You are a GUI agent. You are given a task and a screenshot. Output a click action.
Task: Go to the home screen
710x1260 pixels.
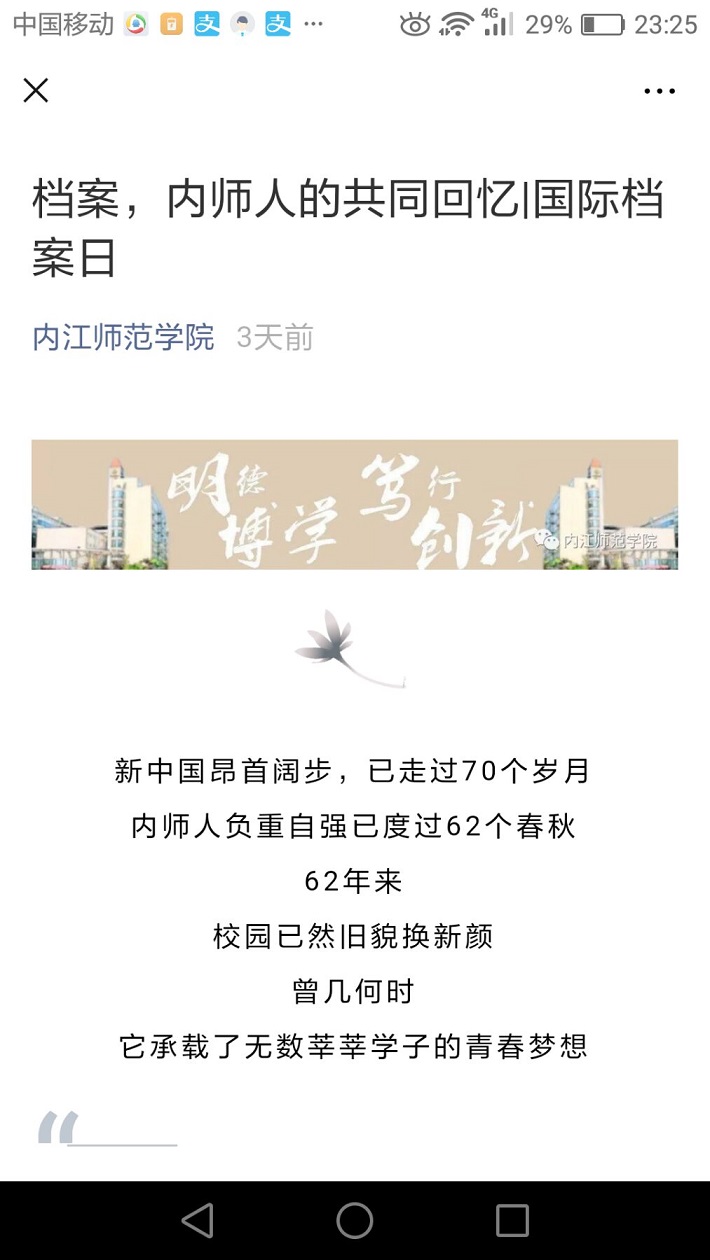[355, 1220]
